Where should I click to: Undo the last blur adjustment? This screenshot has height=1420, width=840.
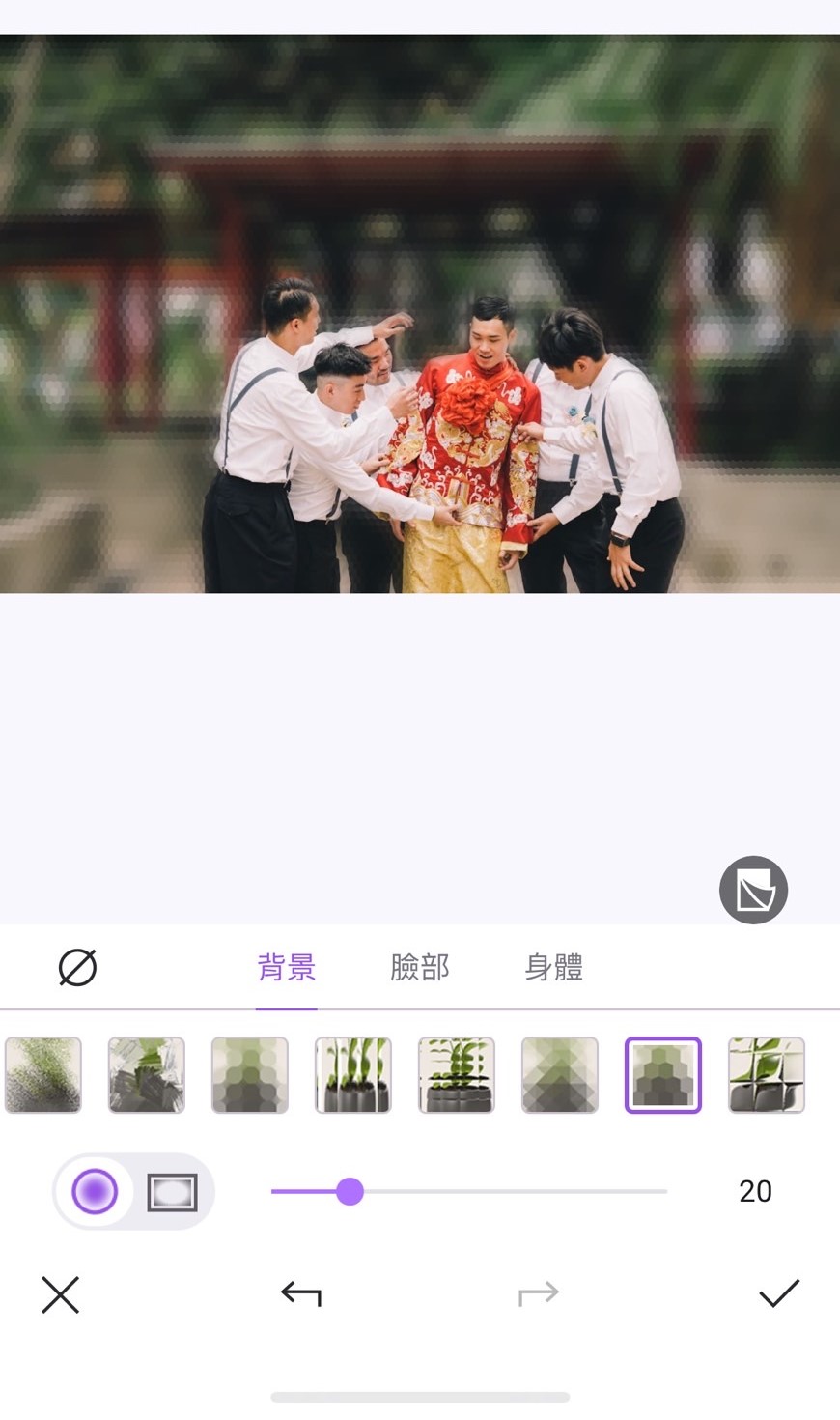coord(299,1294)
